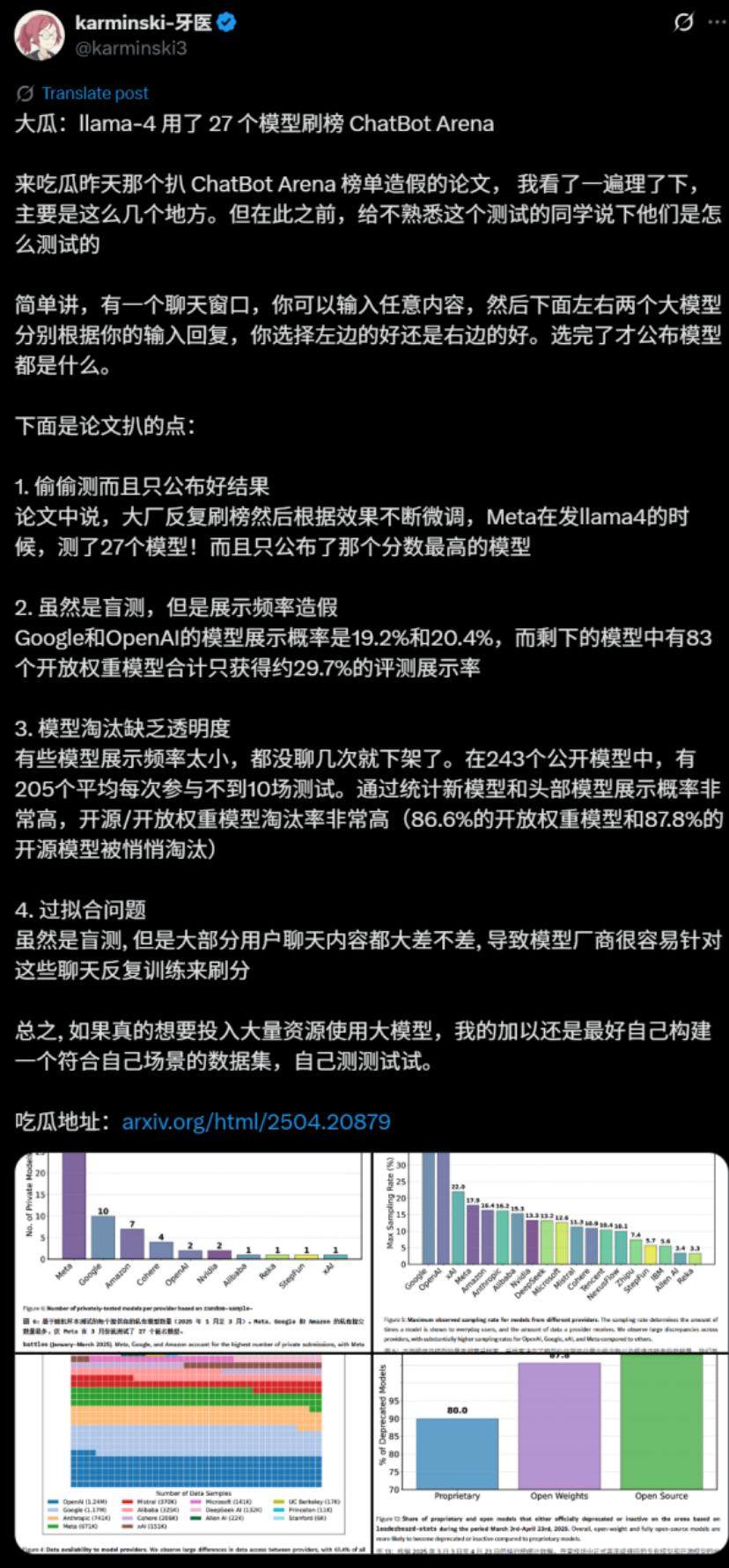Open karminski's profile avatar
Viewport: 729px width, 1568px height.
point(39,36)
